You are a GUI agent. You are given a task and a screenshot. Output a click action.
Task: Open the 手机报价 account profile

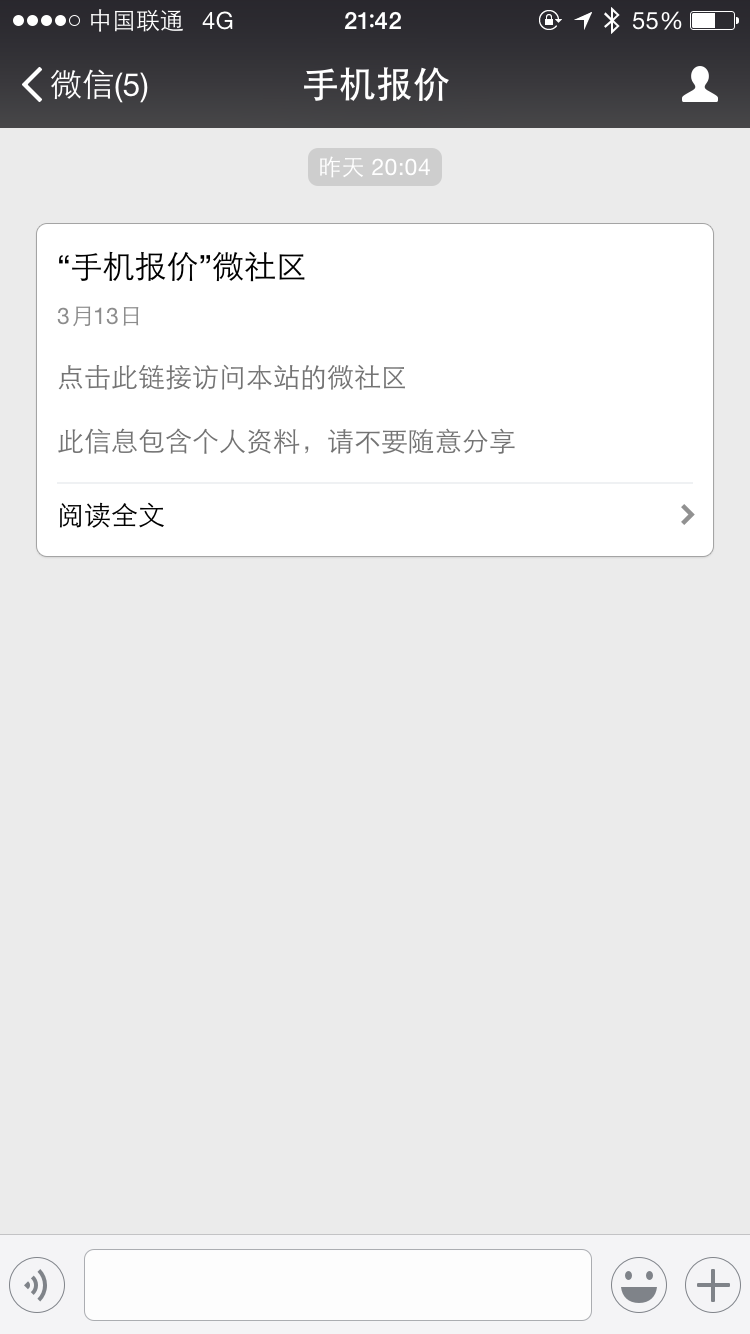tap(699, 85)
